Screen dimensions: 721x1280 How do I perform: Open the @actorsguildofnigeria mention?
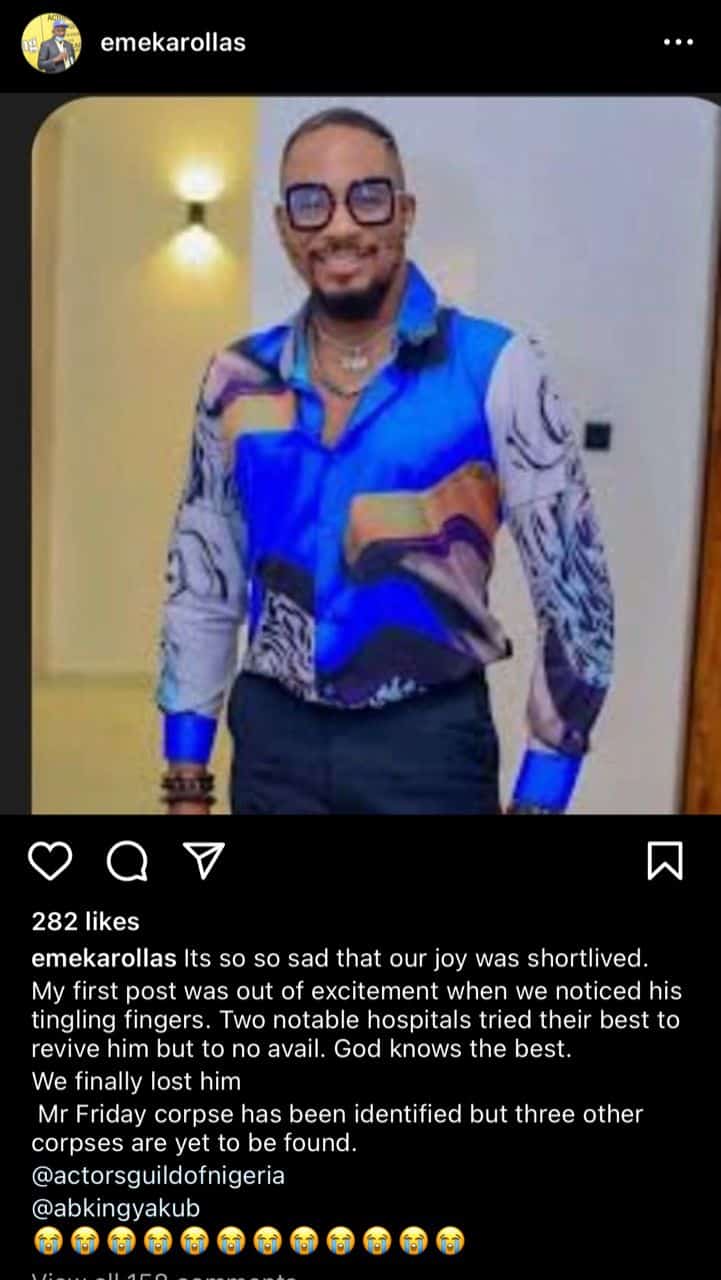point(158,1176)
